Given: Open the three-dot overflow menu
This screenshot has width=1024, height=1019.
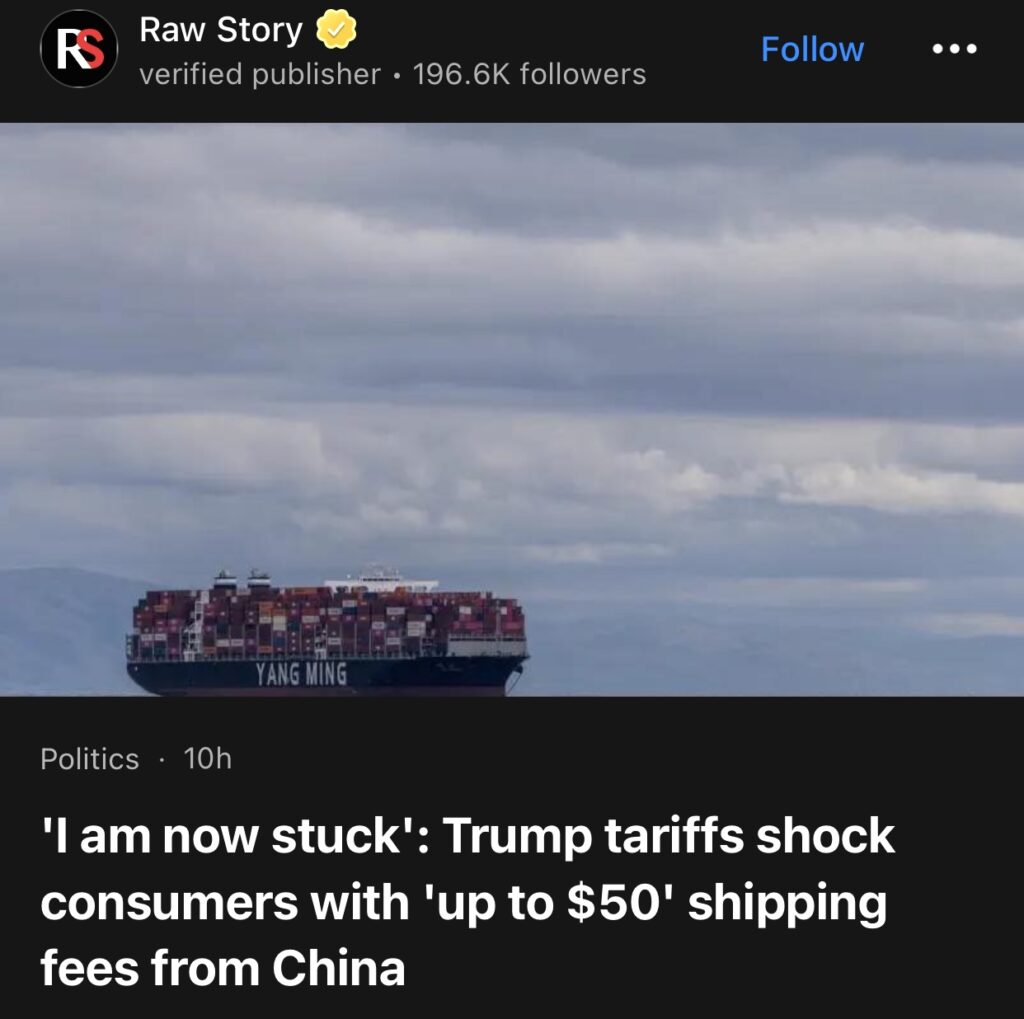Looking at the screenshot, I should (x=954, y=49).
